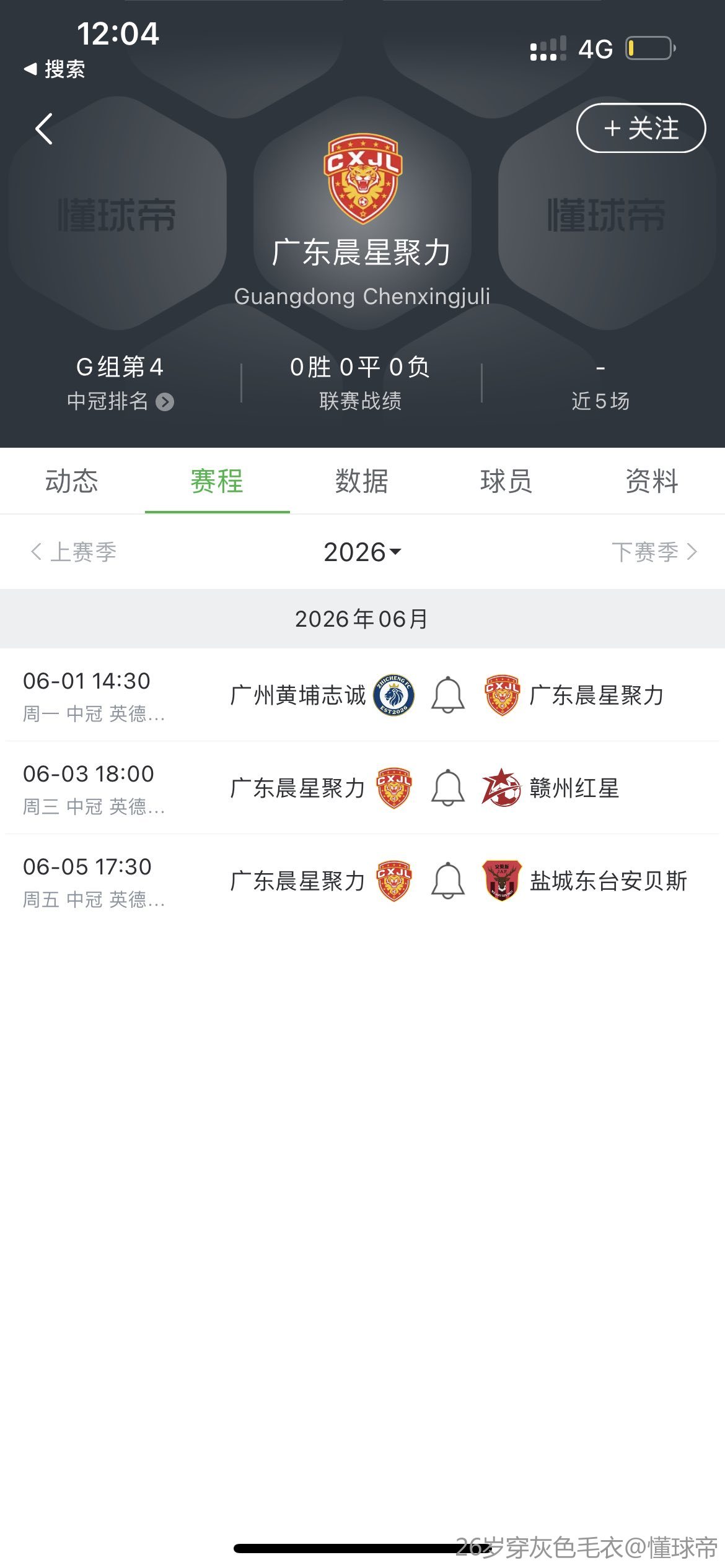725x1568 pixels.
Task: Open the 中冠排名 standings
Action: point(120,401)
